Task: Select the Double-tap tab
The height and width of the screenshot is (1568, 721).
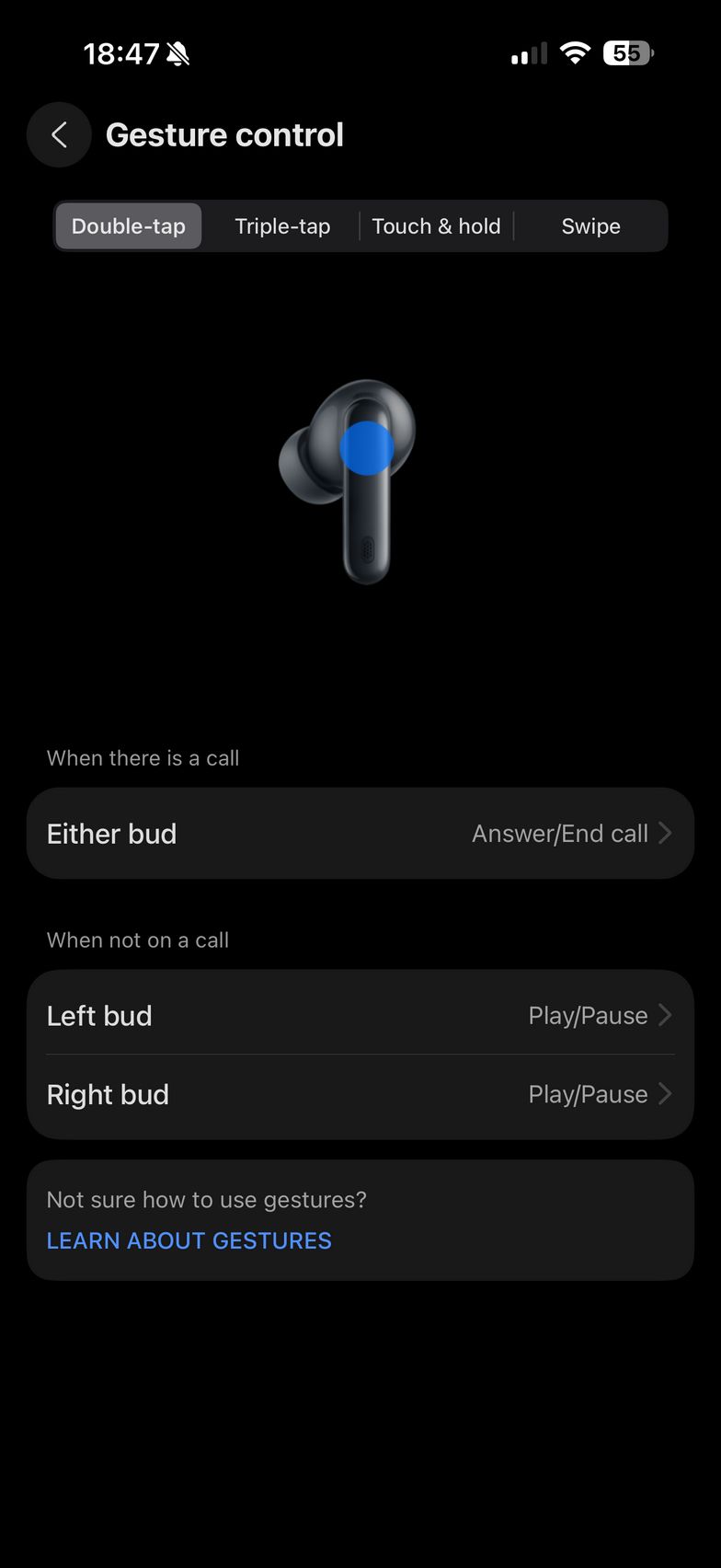Action: [x=129, y=226]
